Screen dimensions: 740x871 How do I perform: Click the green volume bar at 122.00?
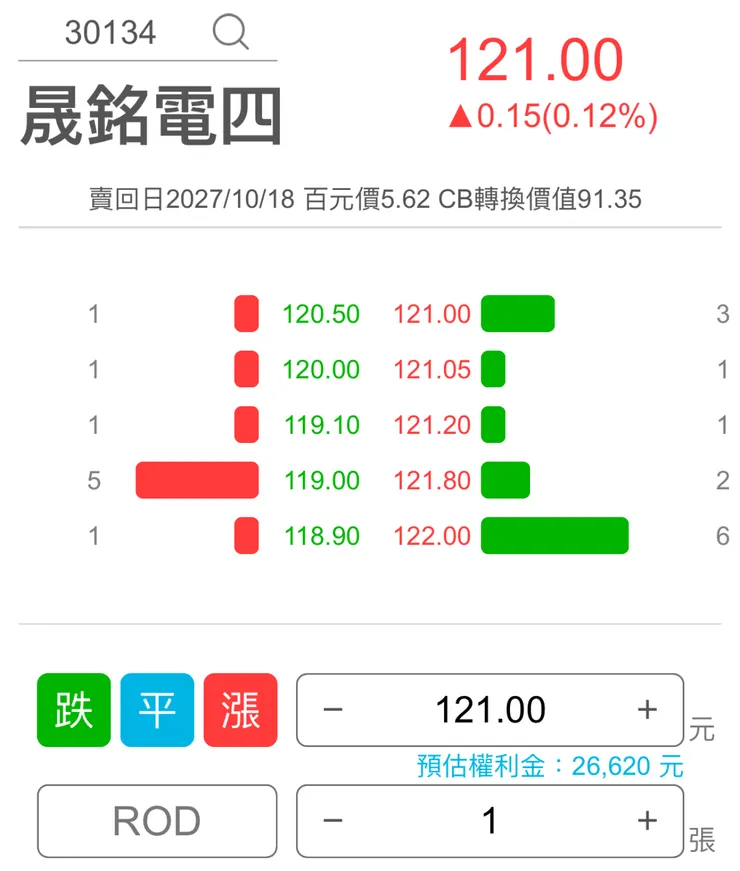point(554,536)
